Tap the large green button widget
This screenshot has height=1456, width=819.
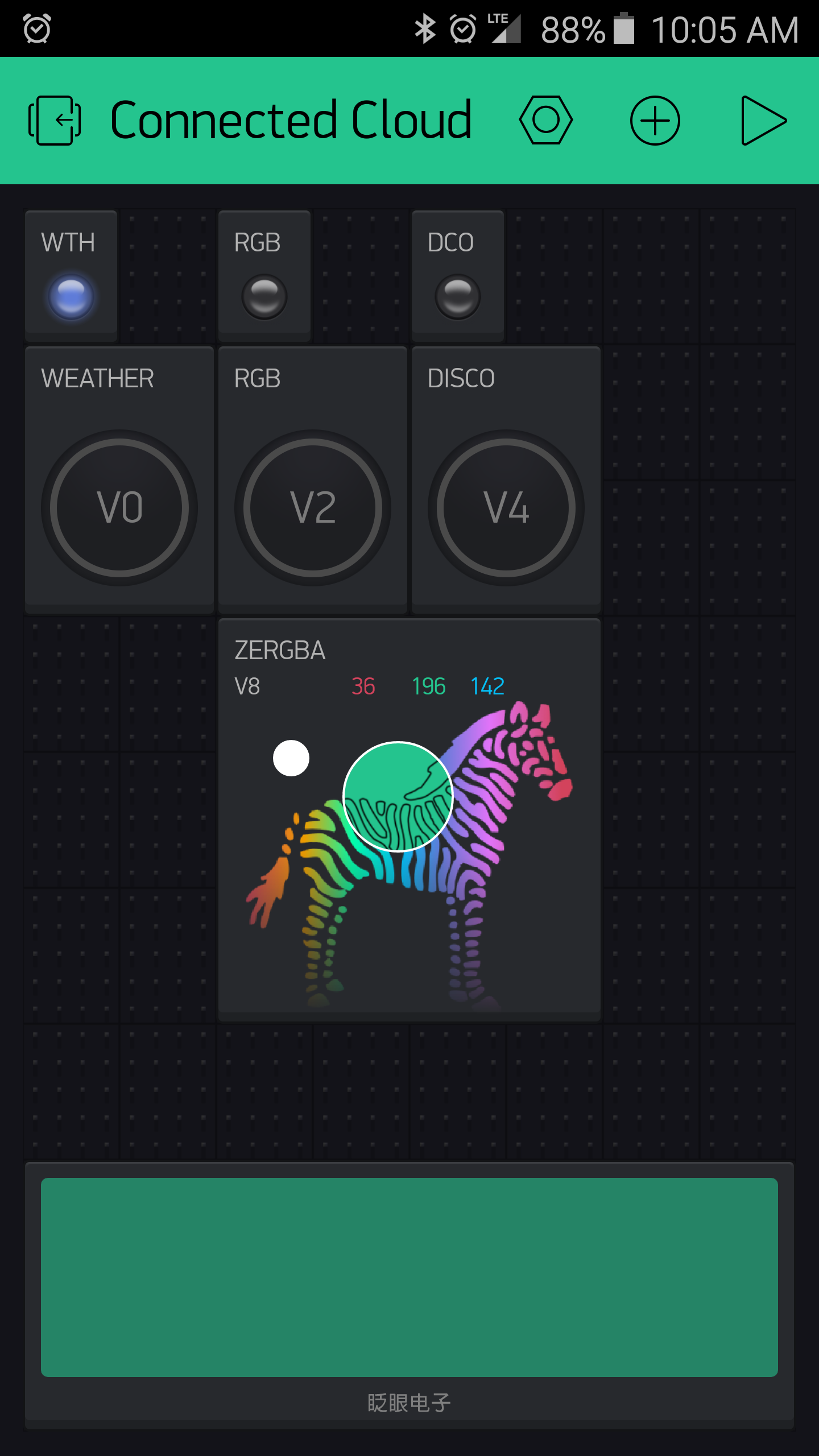409,1277
